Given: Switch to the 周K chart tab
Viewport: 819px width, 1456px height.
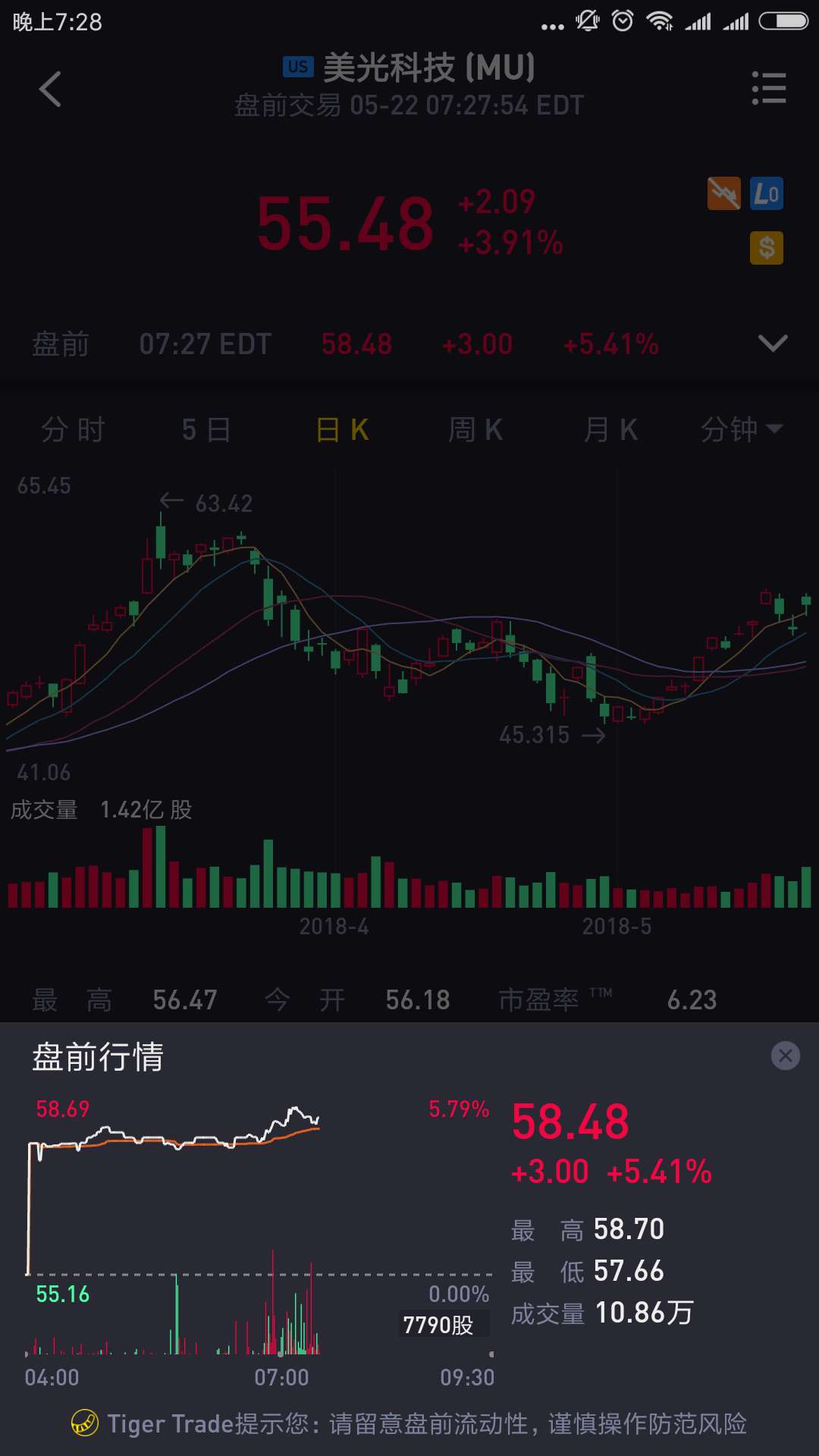Looking at the screenshot, I should click(475, 430).
